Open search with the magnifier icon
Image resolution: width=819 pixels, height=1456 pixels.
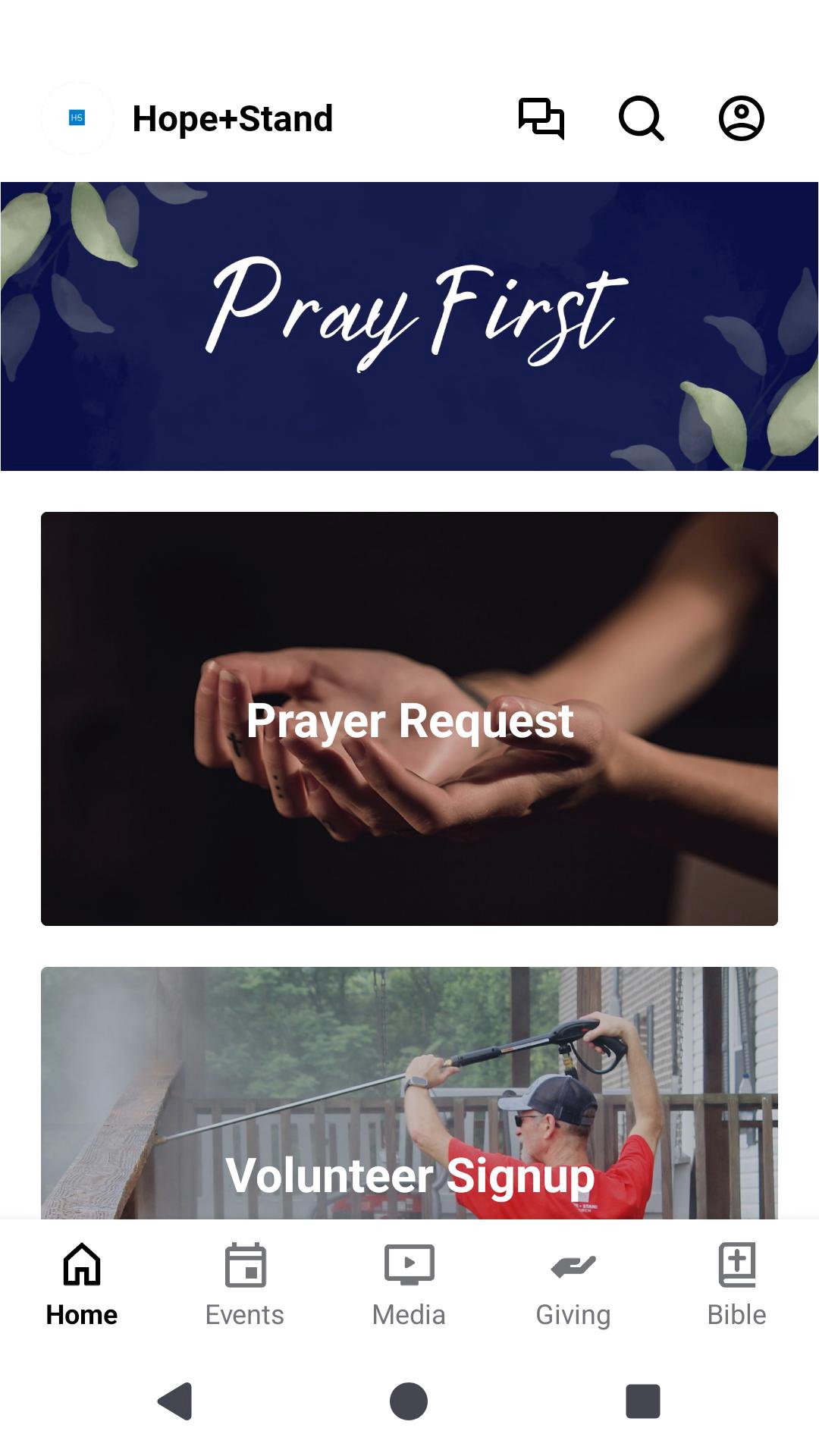pyautogui.click(x=642, y=118)
